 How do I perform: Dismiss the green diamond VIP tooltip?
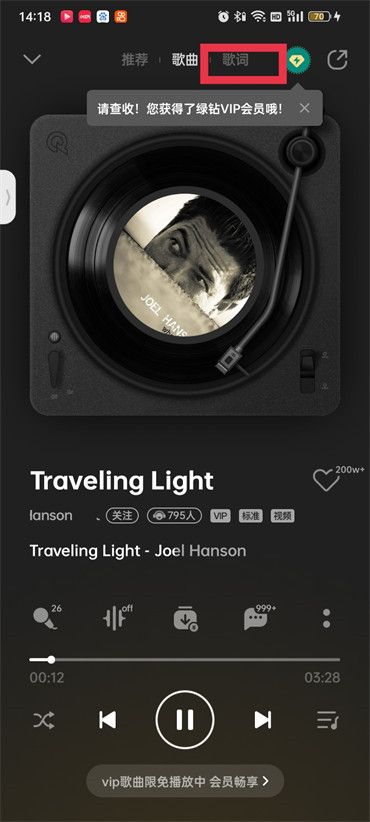304,109
